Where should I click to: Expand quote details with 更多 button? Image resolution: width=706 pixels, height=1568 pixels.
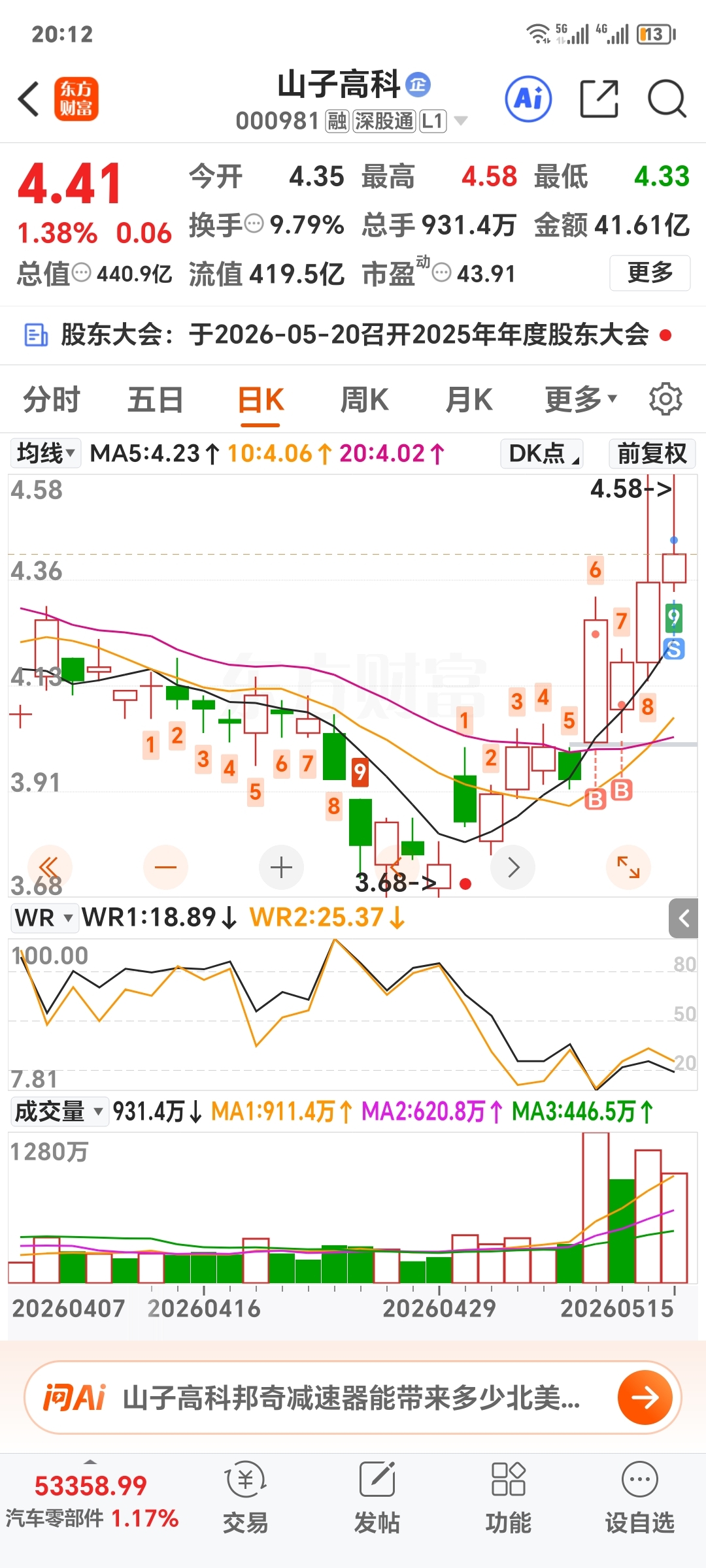pyautogui.click(x=650, y=273)
